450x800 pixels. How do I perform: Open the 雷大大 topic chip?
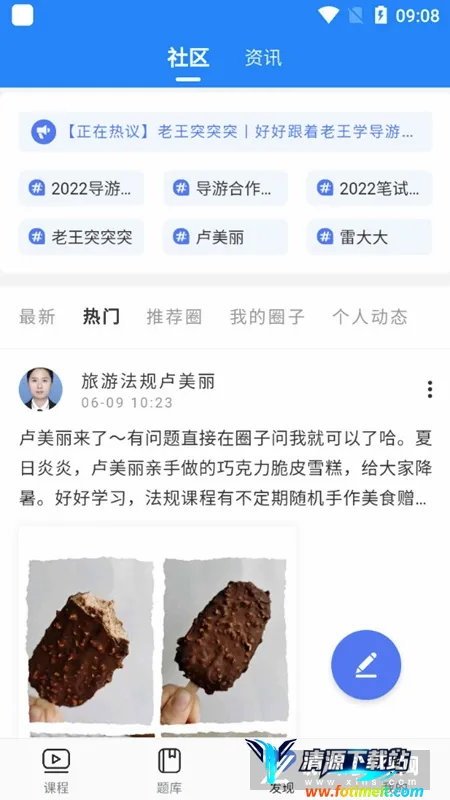pos(369,237)
